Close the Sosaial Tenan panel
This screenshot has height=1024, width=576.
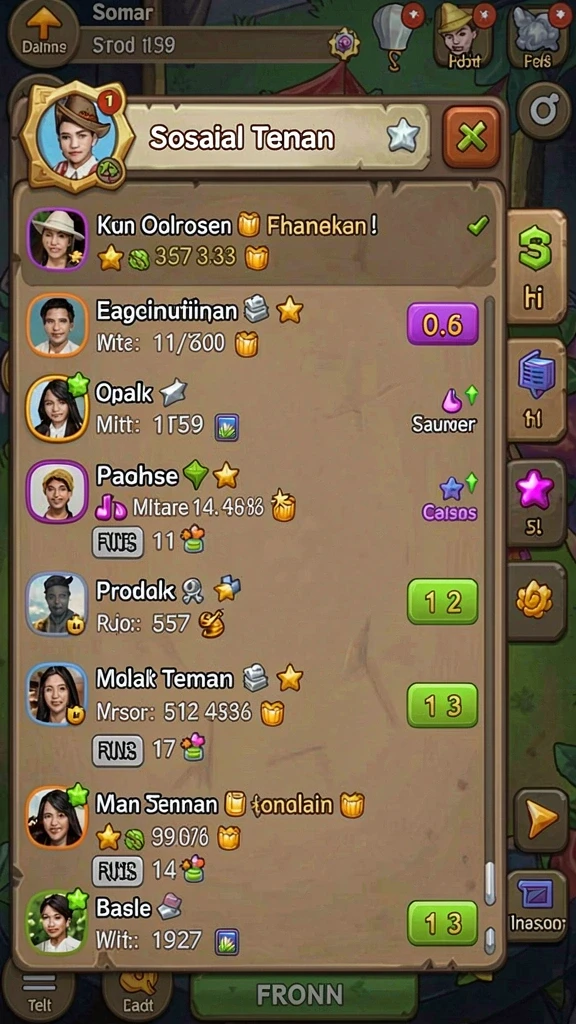click(x=472, y=137)
